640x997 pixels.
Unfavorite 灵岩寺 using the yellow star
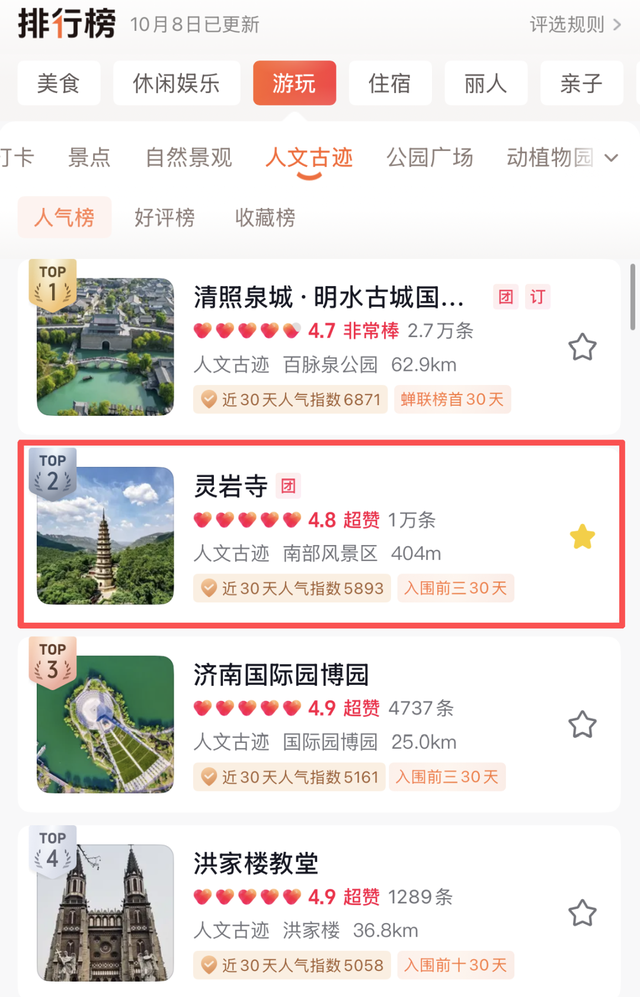tap(582, 537)
